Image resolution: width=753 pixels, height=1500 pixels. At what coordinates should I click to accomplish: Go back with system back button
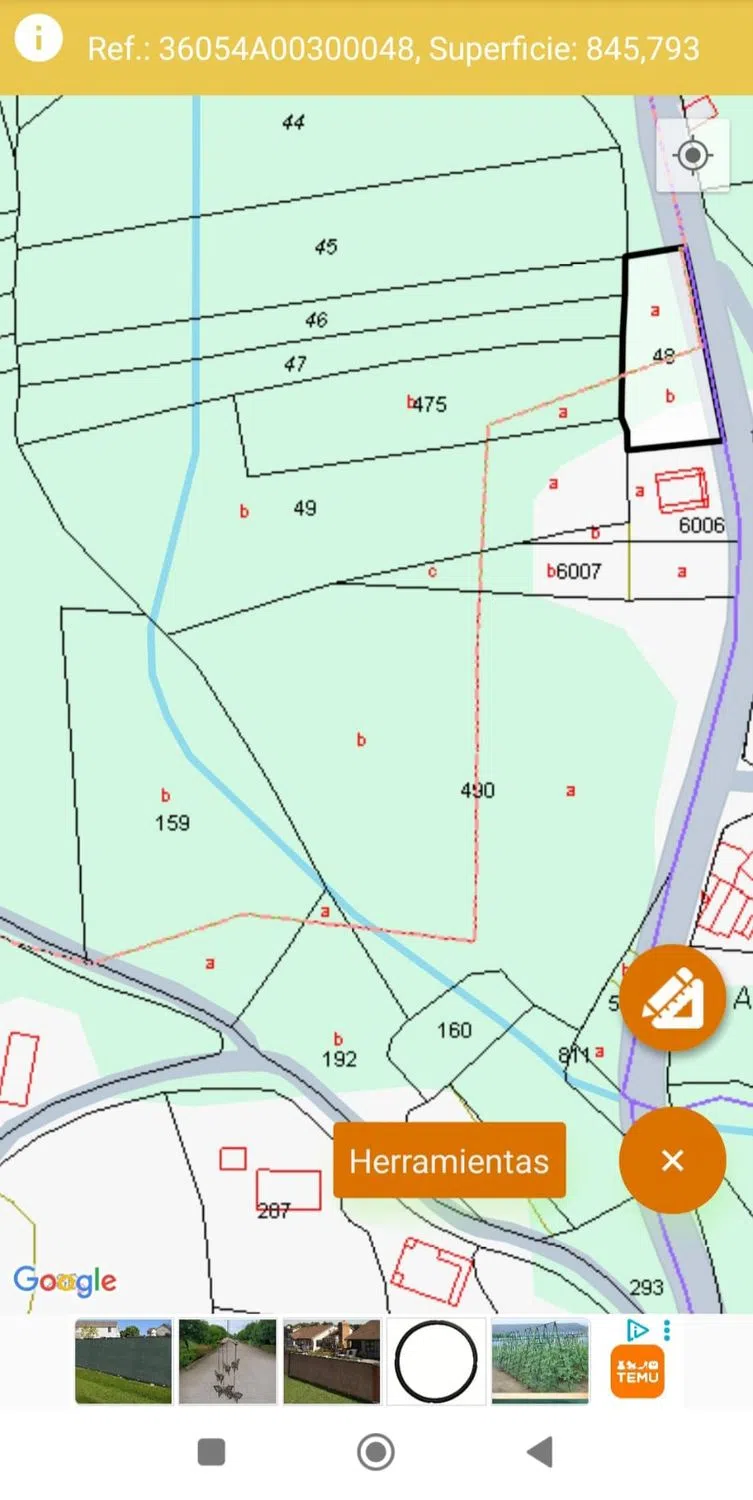tap(540, 1452)
